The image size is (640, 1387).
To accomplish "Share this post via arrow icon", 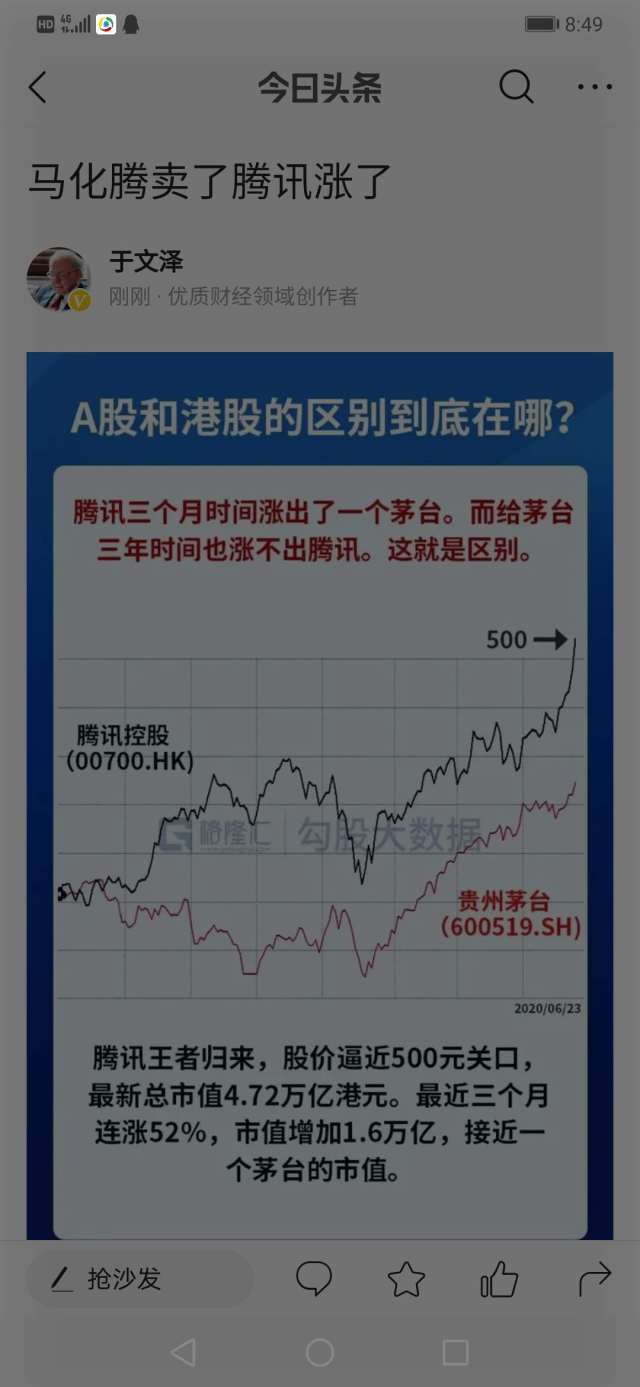I will tap(594, 1279).
